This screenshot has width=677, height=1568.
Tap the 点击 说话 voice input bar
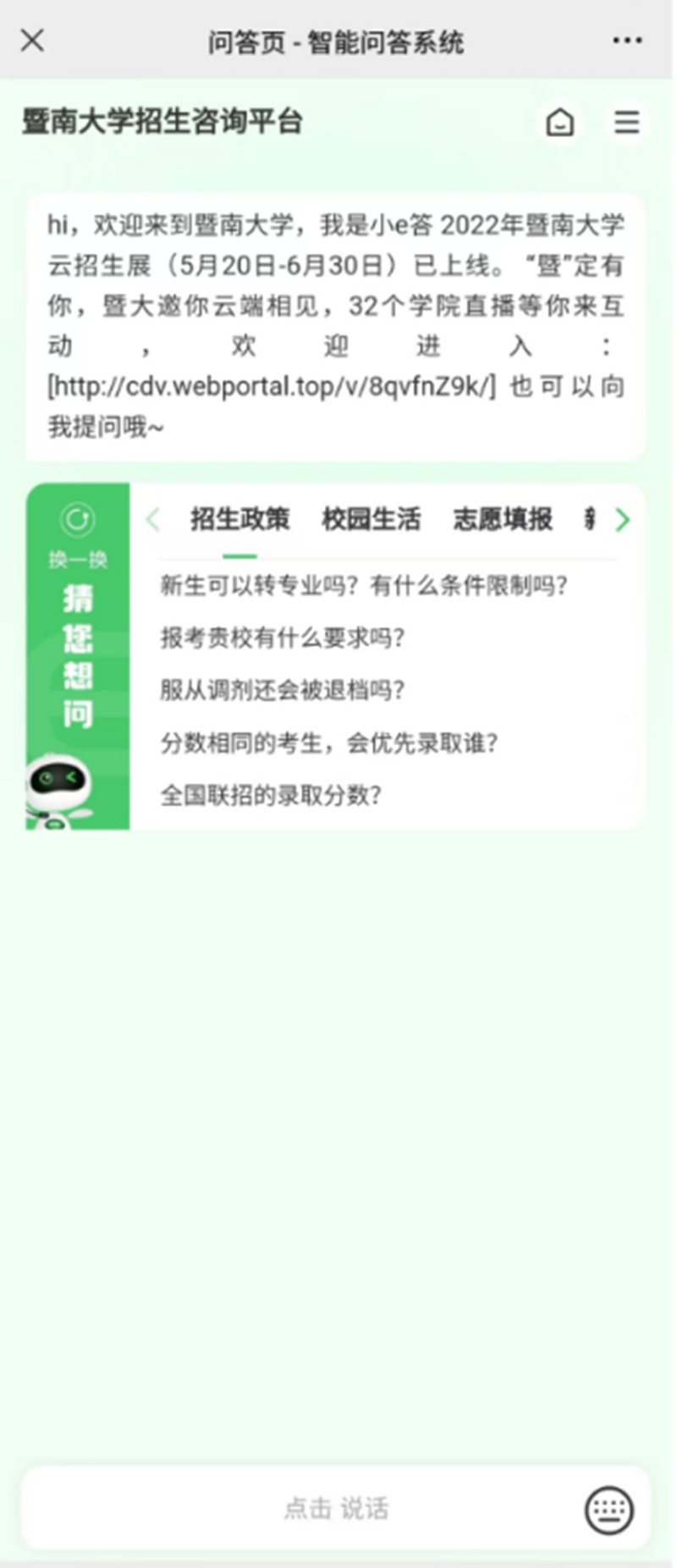pyautogui.click(x=336, y=1508)
